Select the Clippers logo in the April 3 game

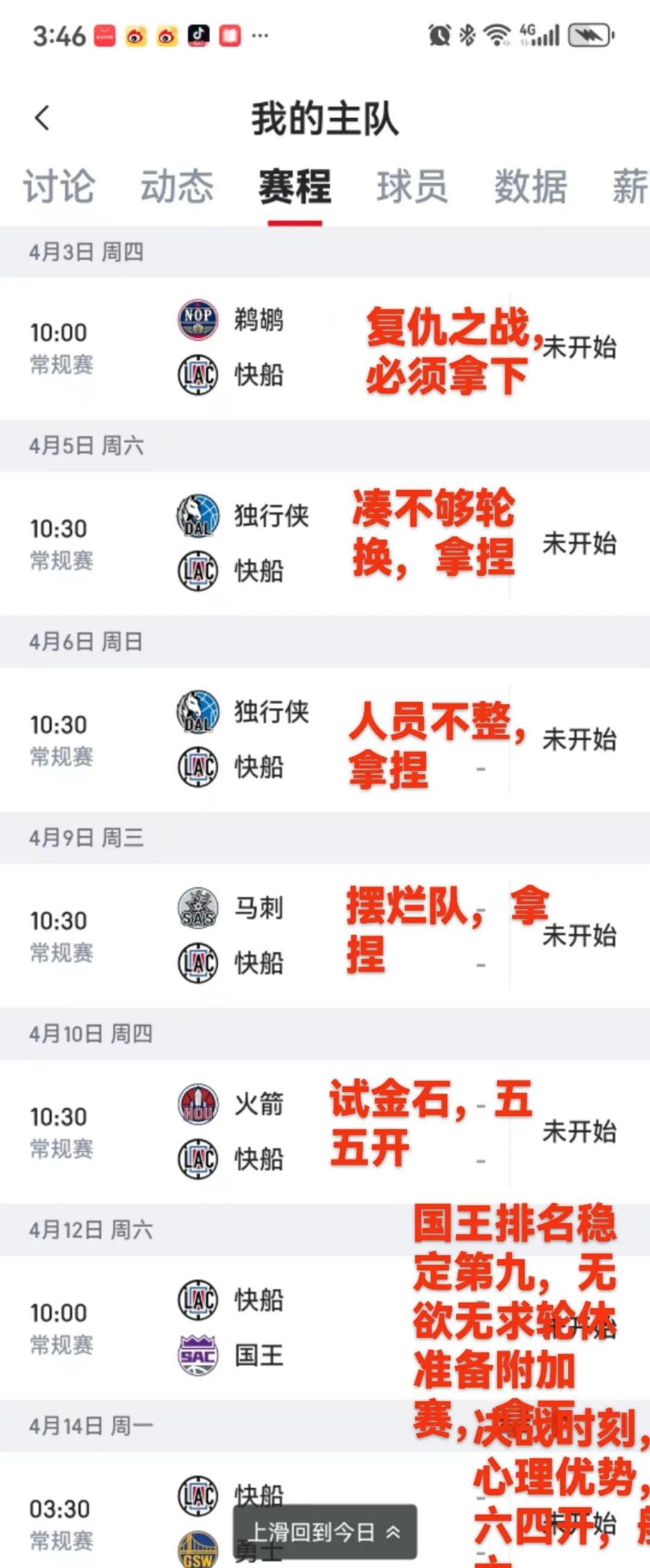click(198, 376)
